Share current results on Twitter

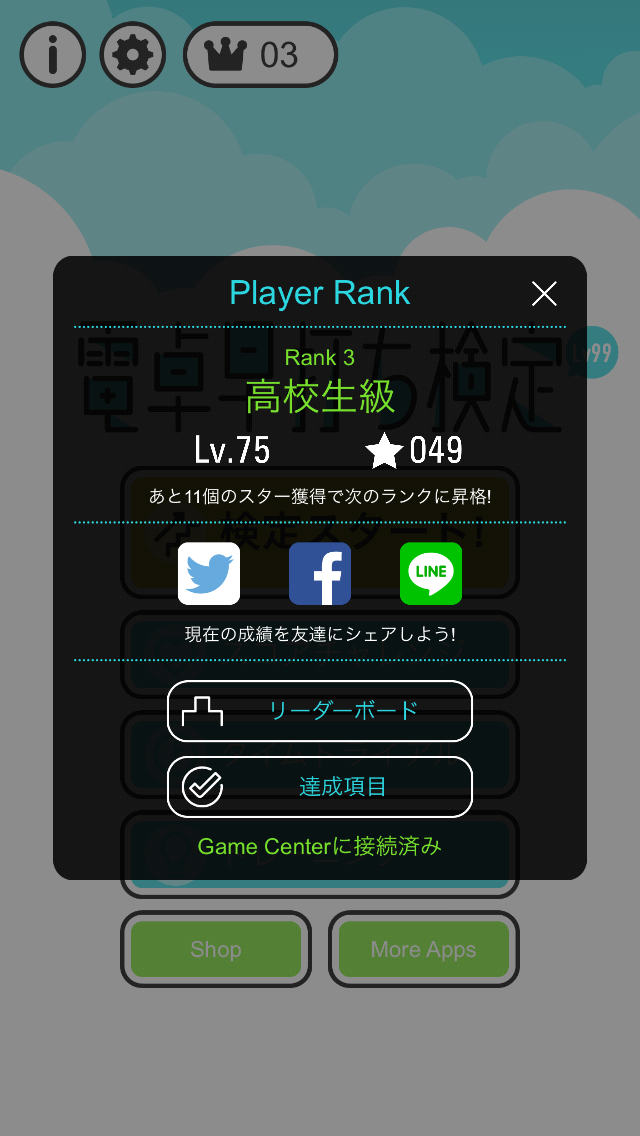point(209,573)
